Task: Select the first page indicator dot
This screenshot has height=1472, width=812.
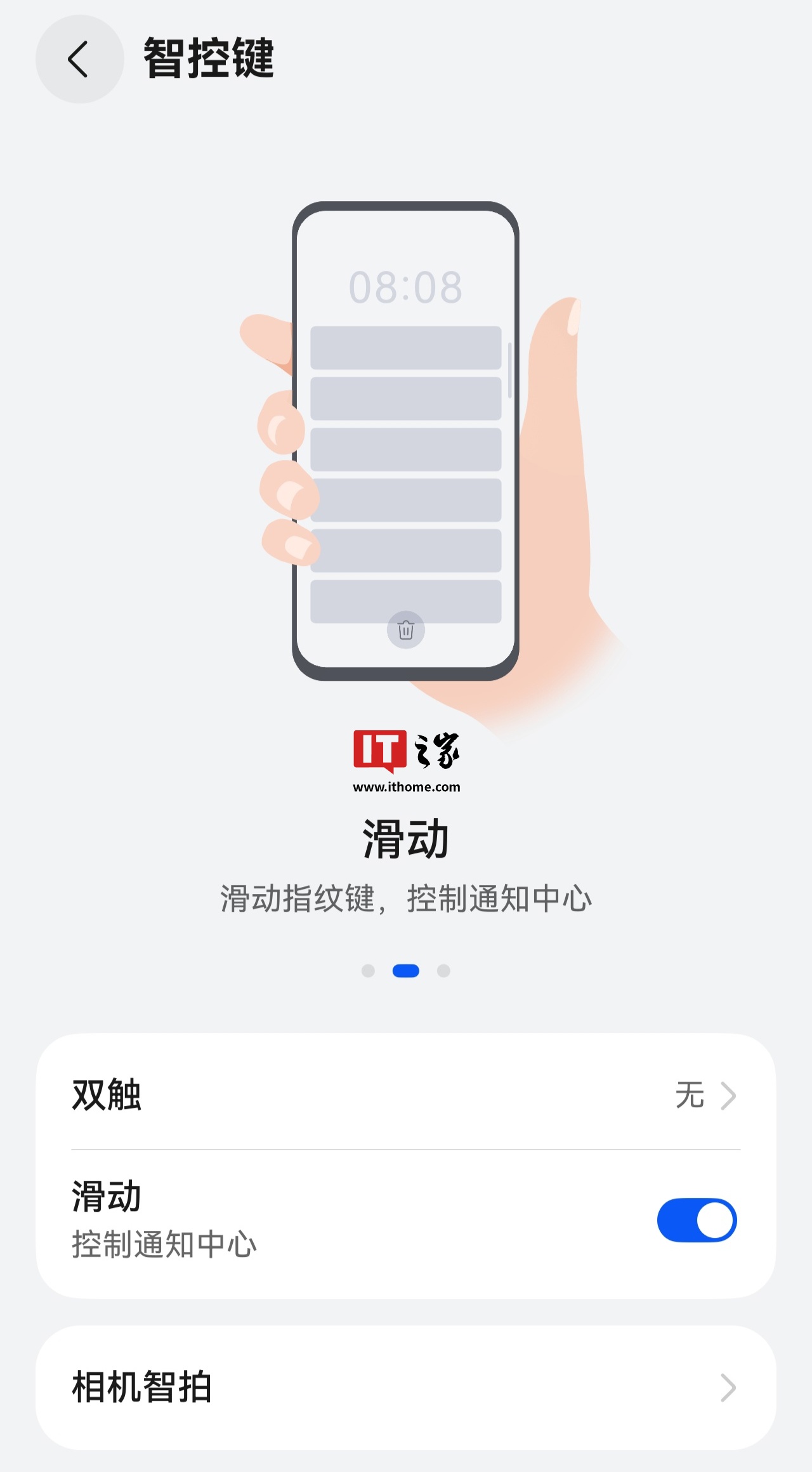Action: tap(368, 971)
